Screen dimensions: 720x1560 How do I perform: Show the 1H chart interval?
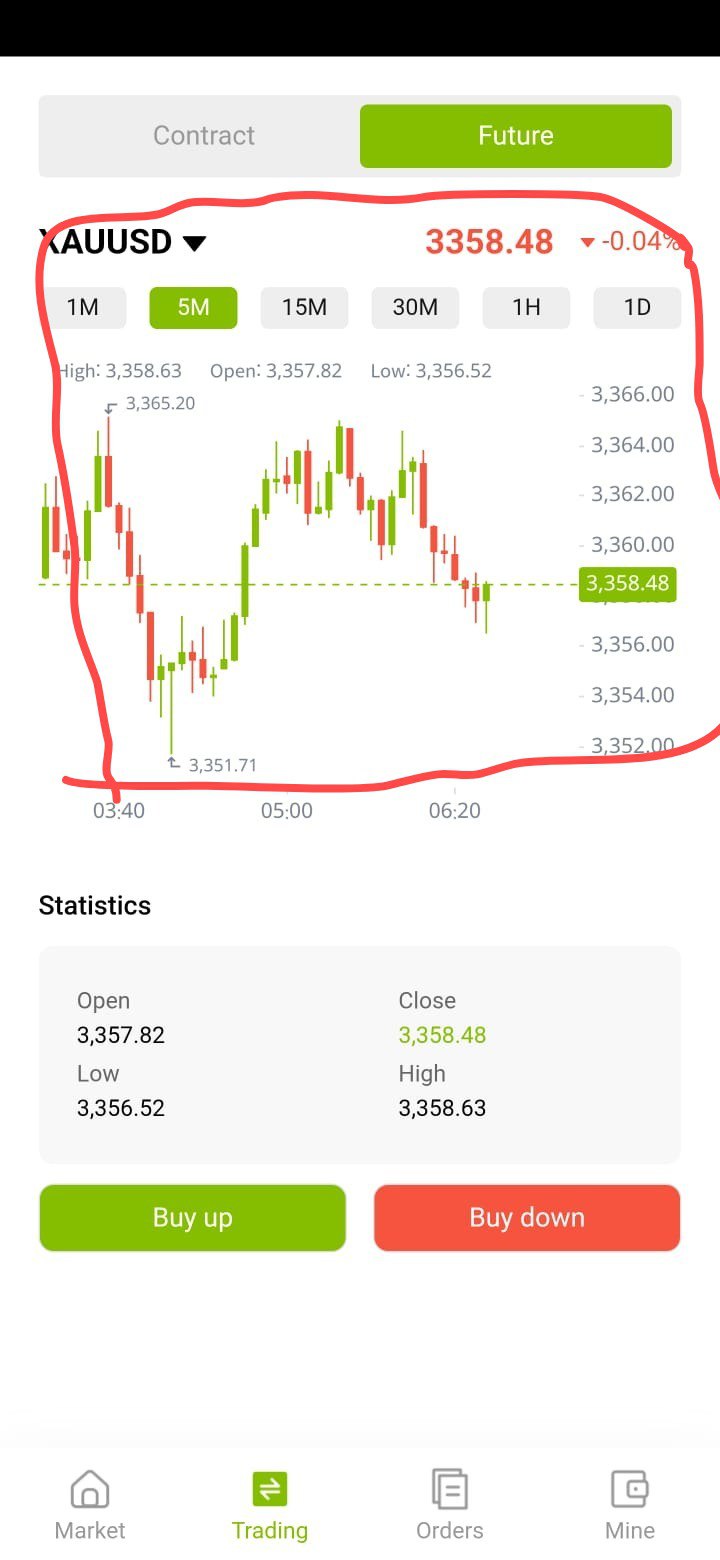point(527,308)
